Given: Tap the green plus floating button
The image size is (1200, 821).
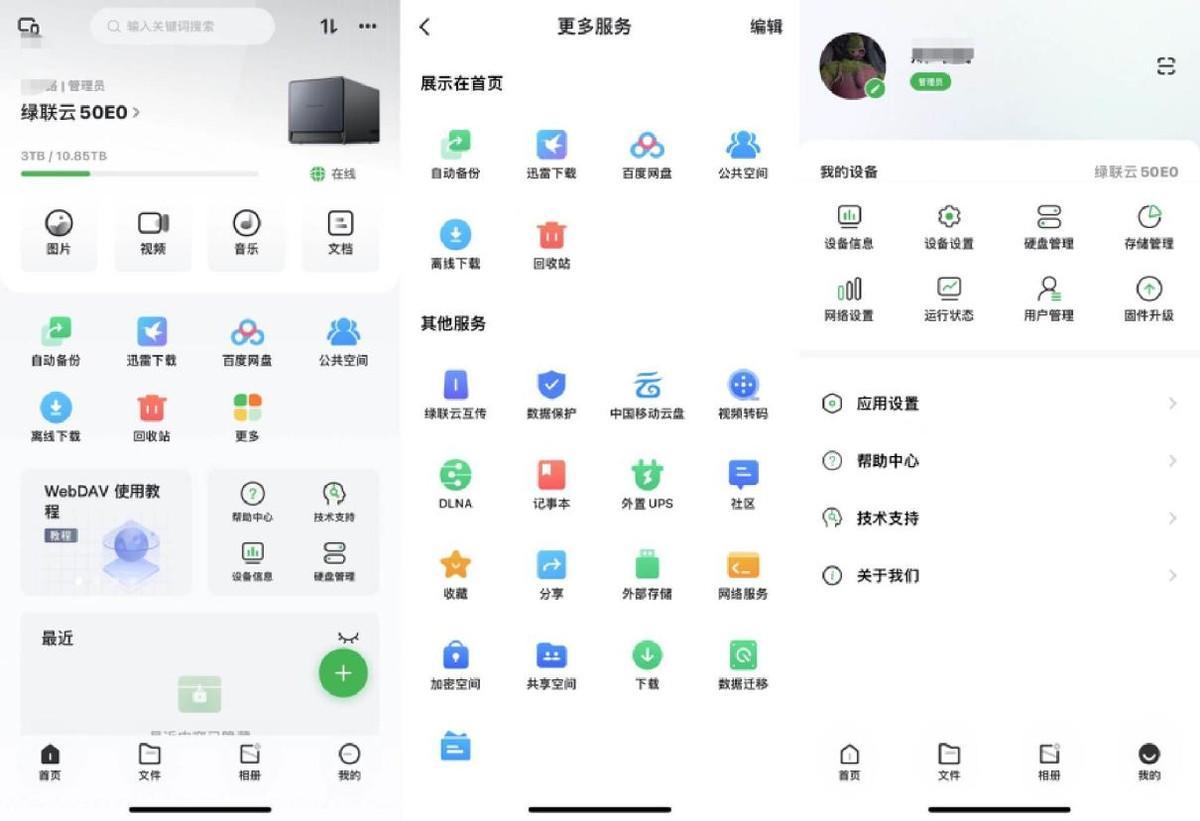Looking at the screenshot, I should 343,673.
